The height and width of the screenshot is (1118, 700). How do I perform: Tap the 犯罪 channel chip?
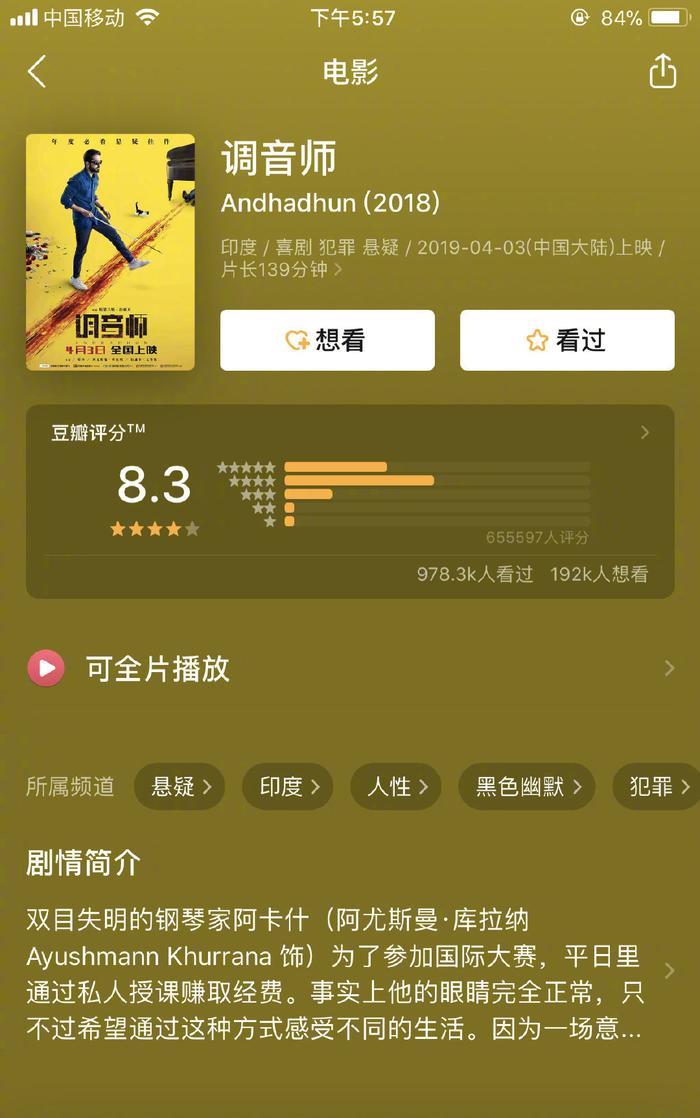pos(658,786)
